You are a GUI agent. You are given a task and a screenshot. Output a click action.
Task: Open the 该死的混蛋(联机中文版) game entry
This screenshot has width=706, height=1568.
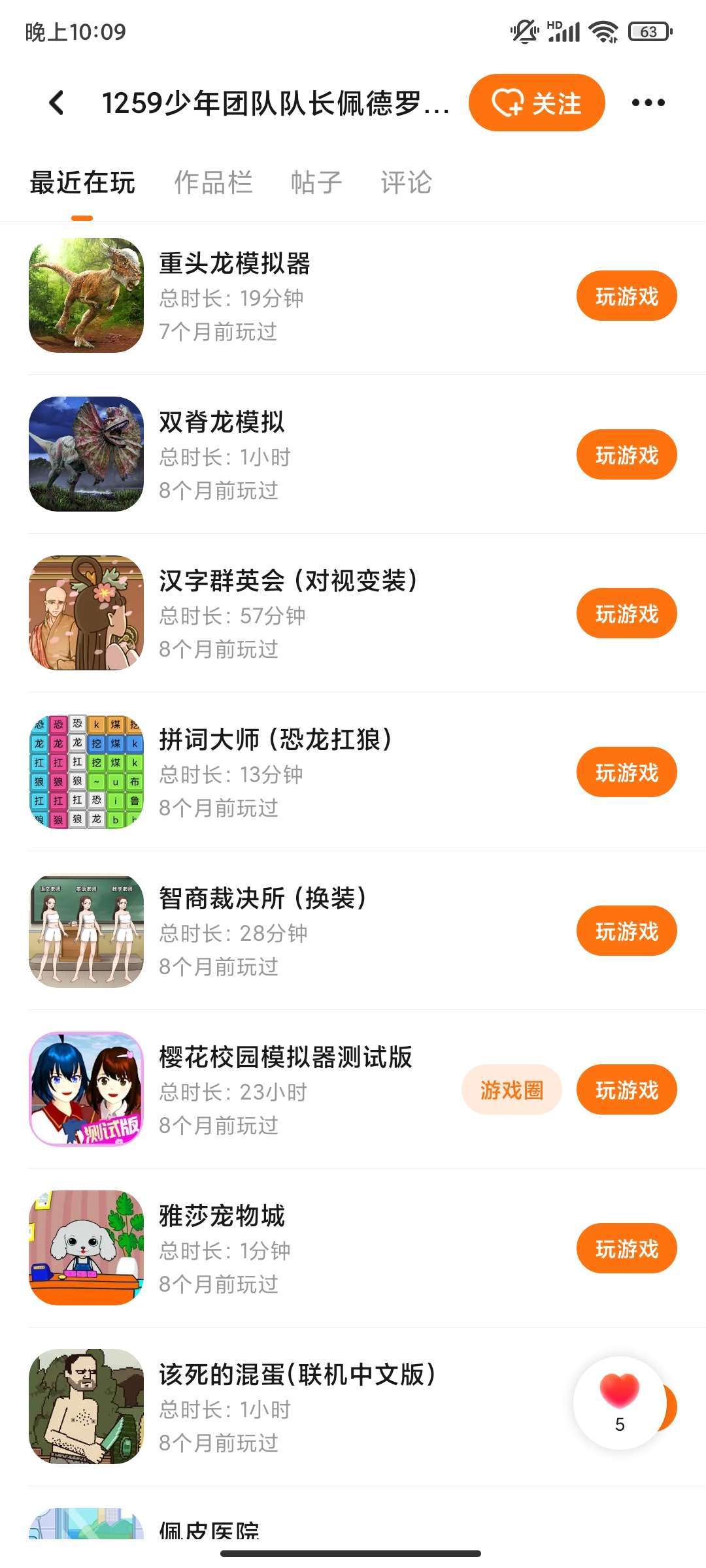click(x=297, y=1375)
